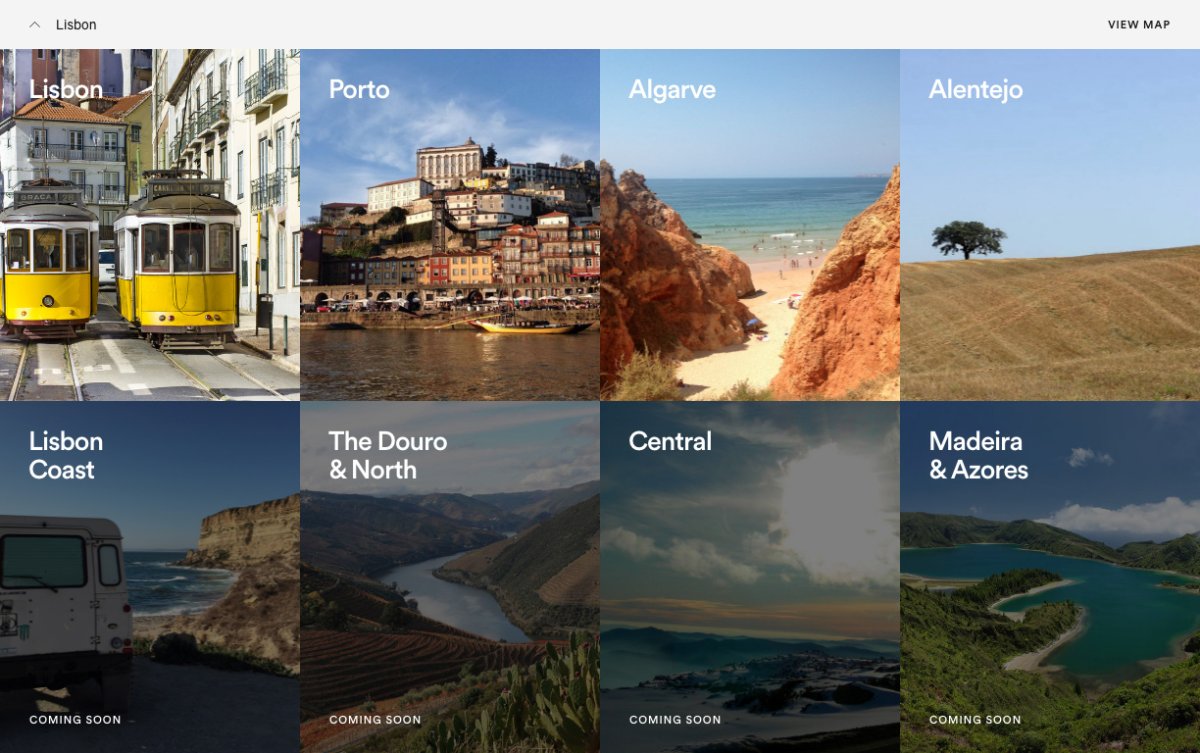
Task: Open the Central region tile
Action: pos(750,577)
